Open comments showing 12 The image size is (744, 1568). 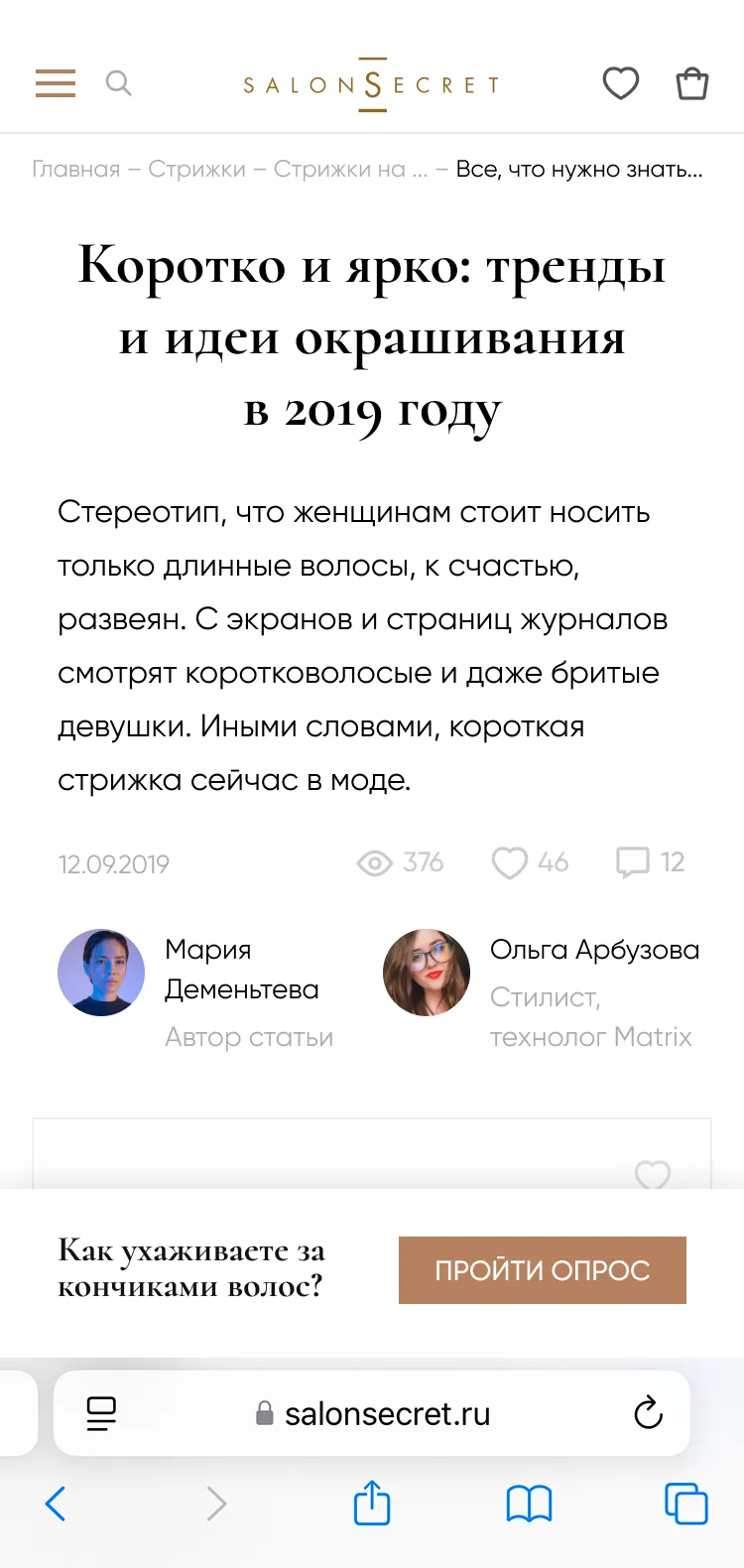(x=633, y=862)
